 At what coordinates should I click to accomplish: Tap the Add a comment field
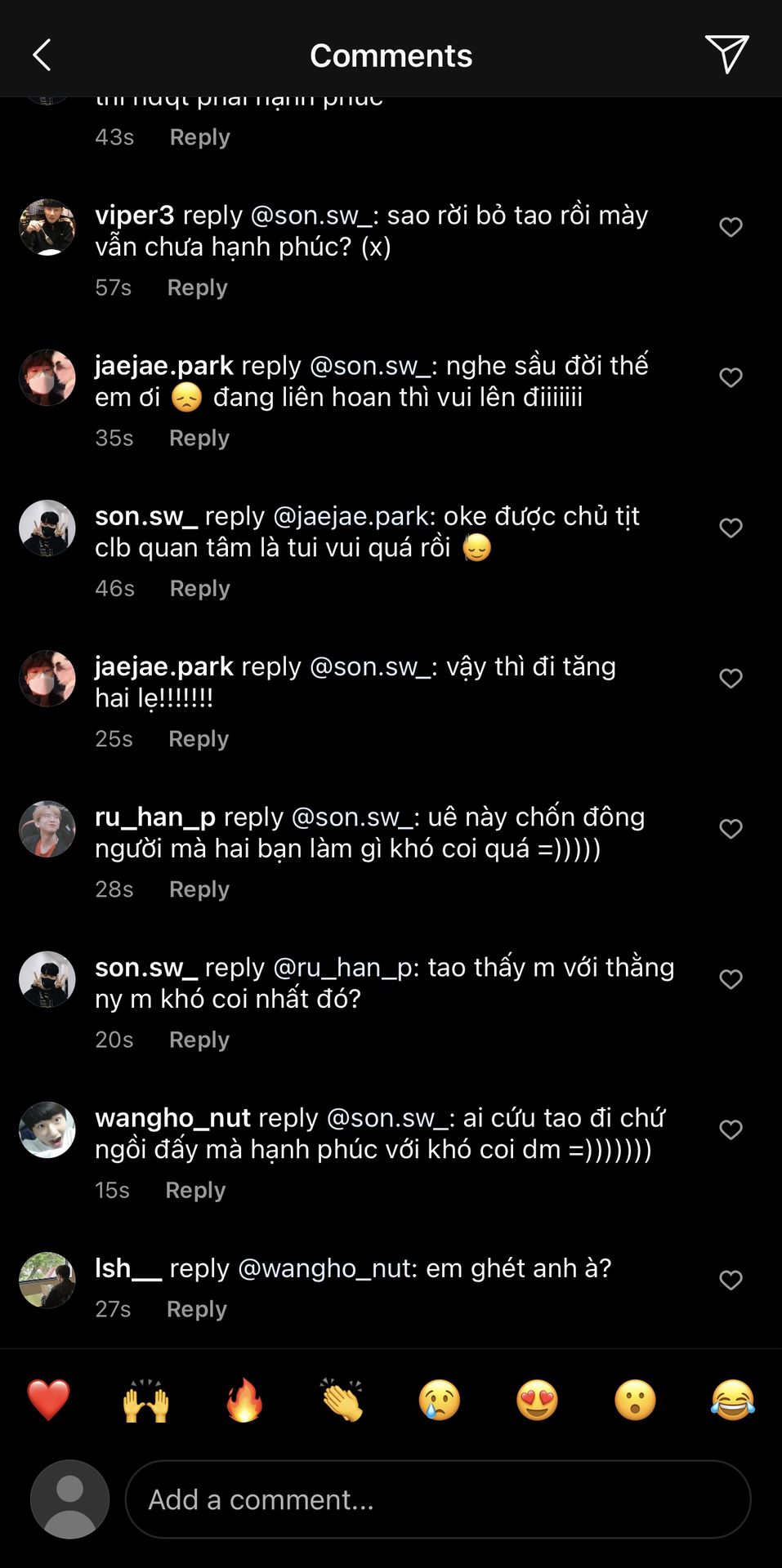point(438,1499)
